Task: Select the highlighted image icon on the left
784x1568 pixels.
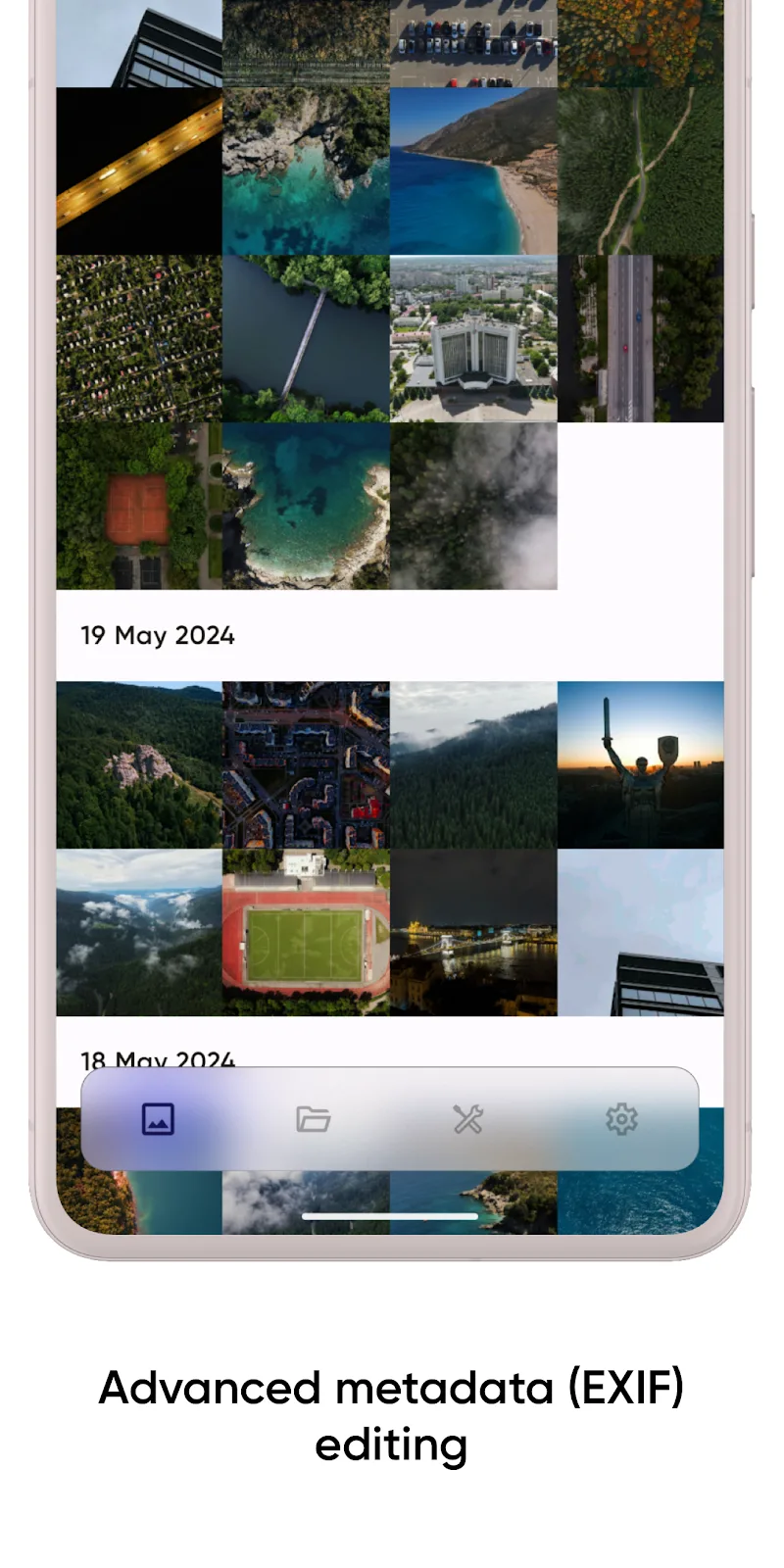Action: click(157, 1117)
